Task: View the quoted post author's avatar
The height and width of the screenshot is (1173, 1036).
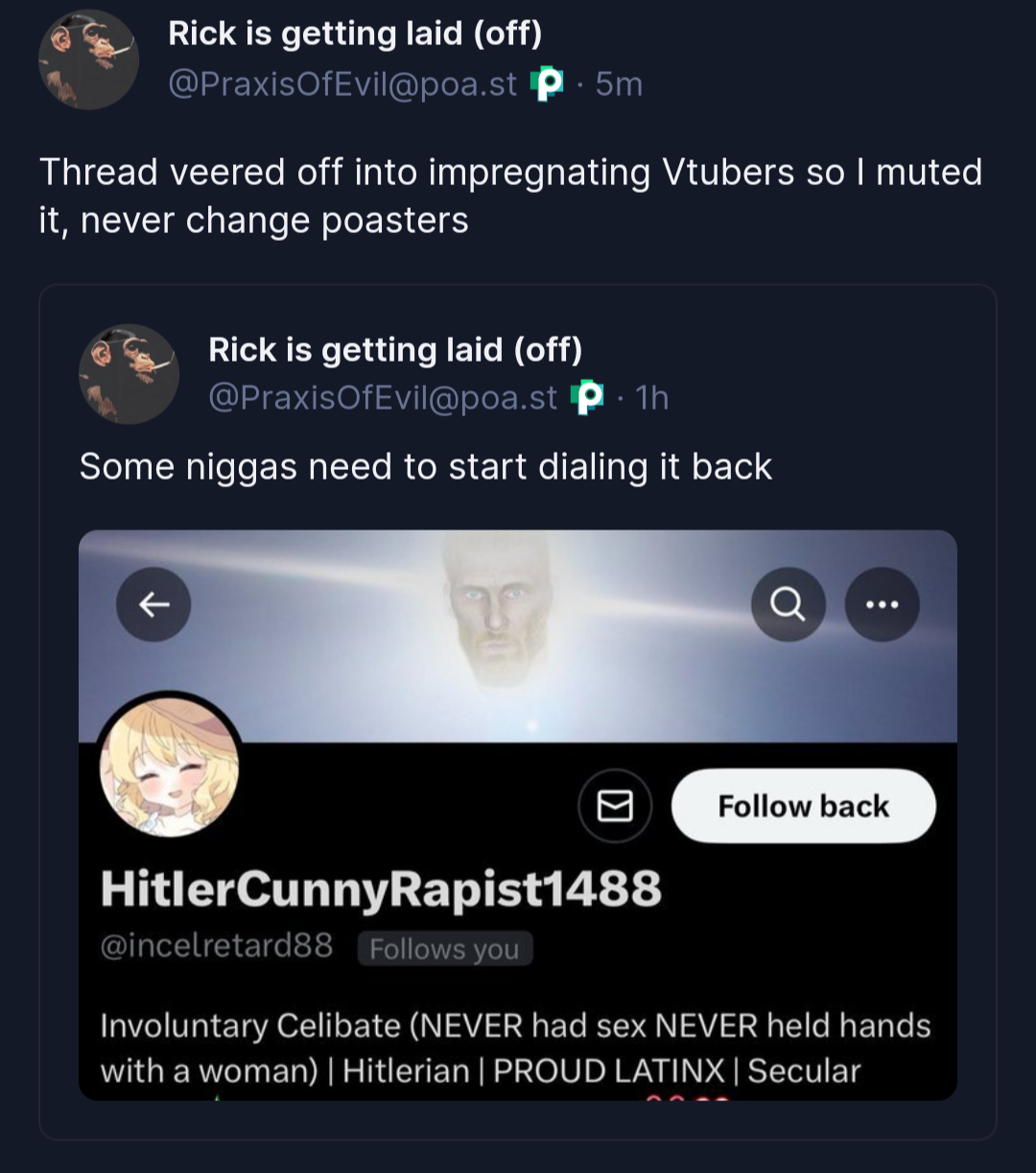Action: coord(129,374)
